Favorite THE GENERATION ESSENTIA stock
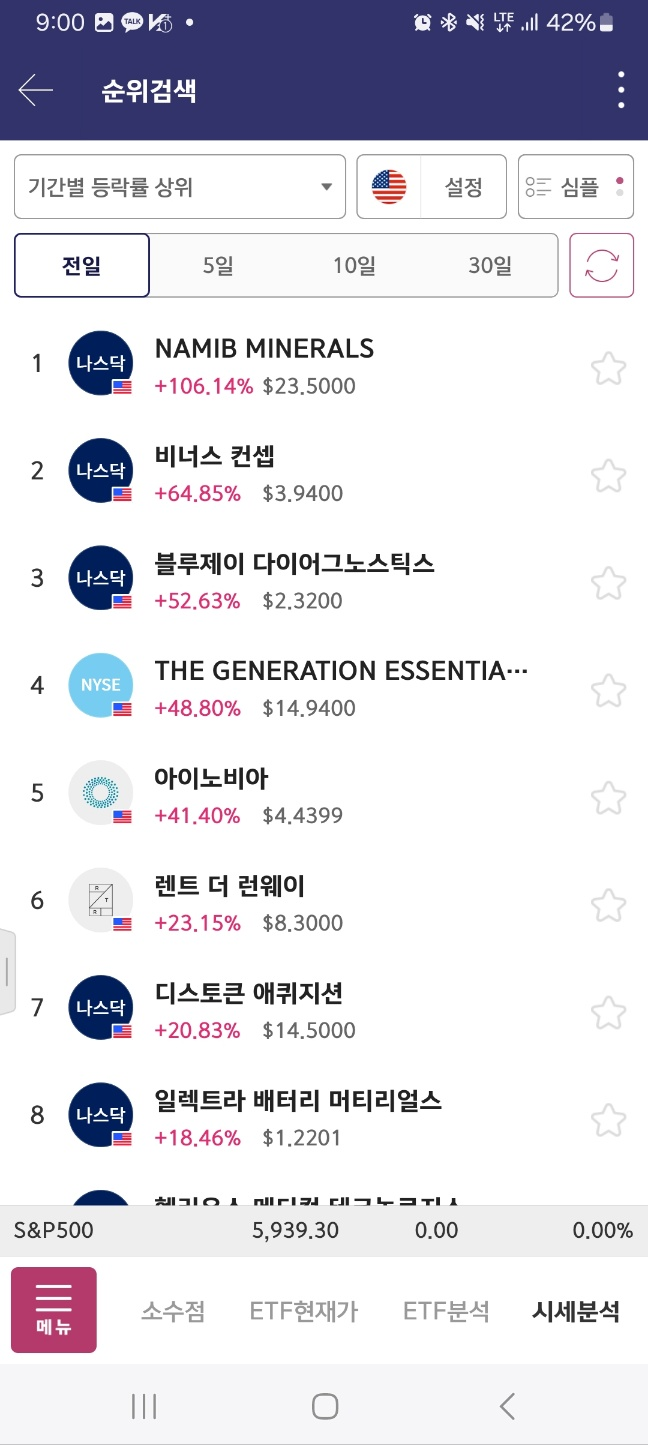648x1445 pixels. (x=608, y=690)
